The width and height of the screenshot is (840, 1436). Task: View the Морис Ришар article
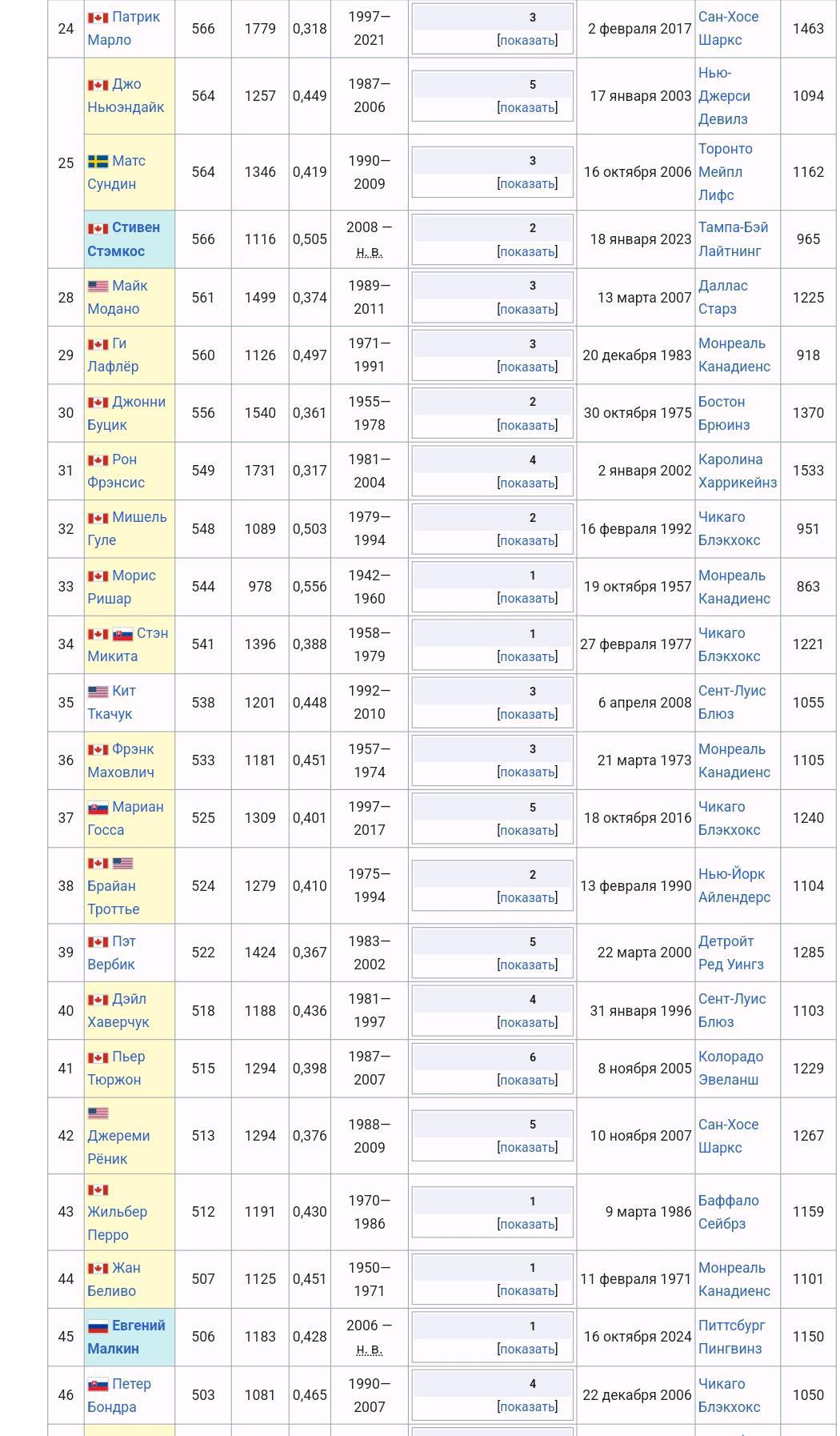point(121,587)
